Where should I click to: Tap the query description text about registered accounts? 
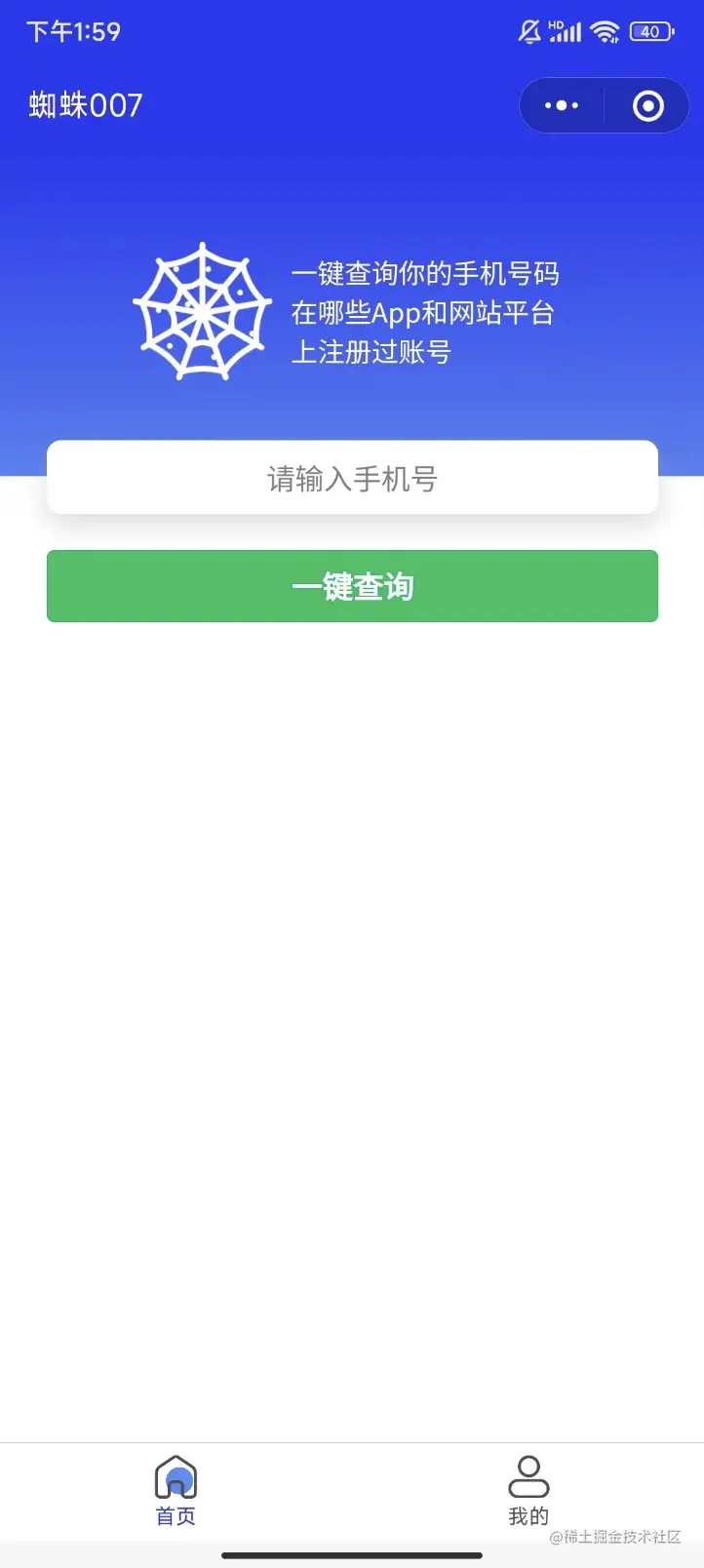click(x=426, y=312)
